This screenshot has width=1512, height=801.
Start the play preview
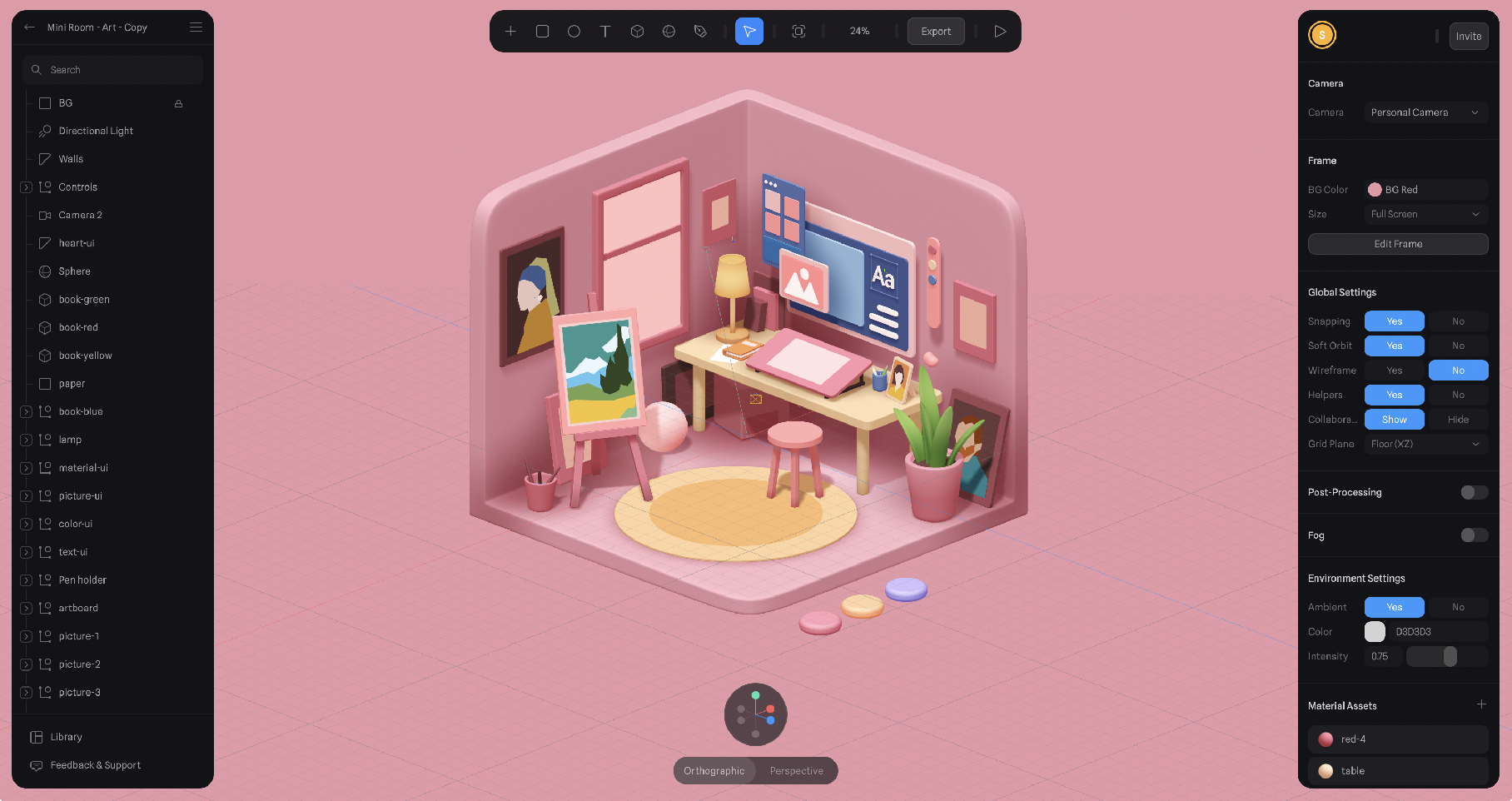pos(1000,32)
